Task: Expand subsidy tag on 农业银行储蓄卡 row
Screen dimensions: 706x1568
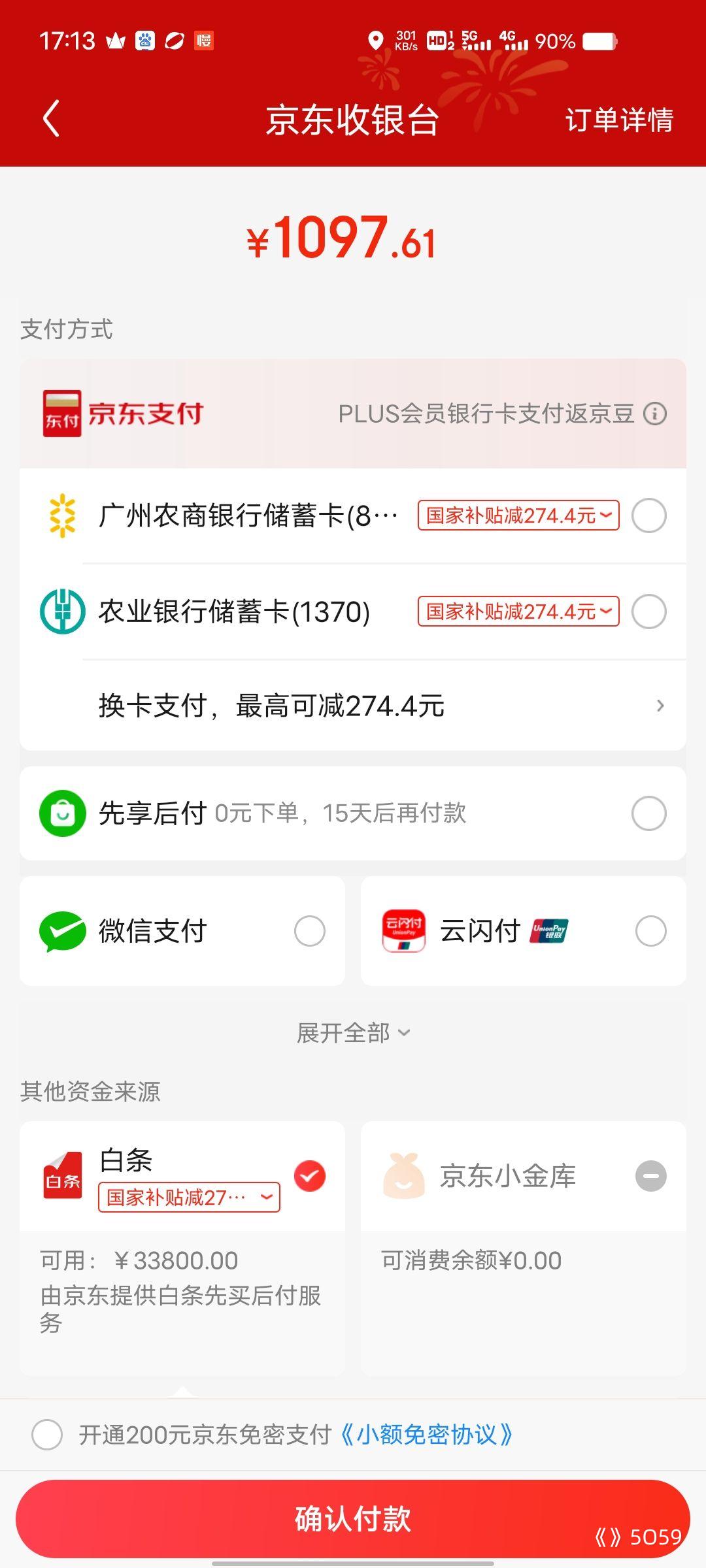Action: click(518, 612)
